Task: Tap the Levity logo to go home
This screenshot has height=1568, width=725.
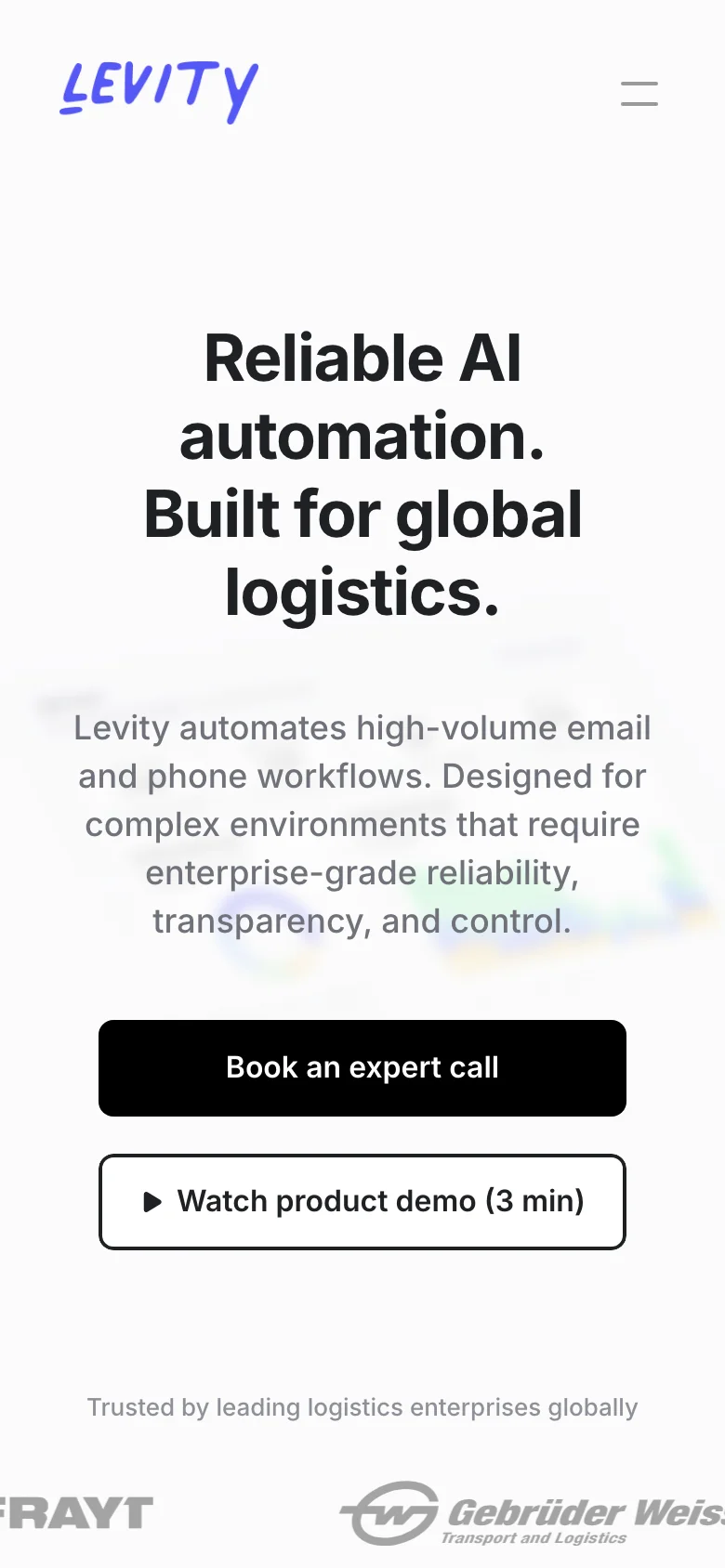Action: (x=159, y=91)
